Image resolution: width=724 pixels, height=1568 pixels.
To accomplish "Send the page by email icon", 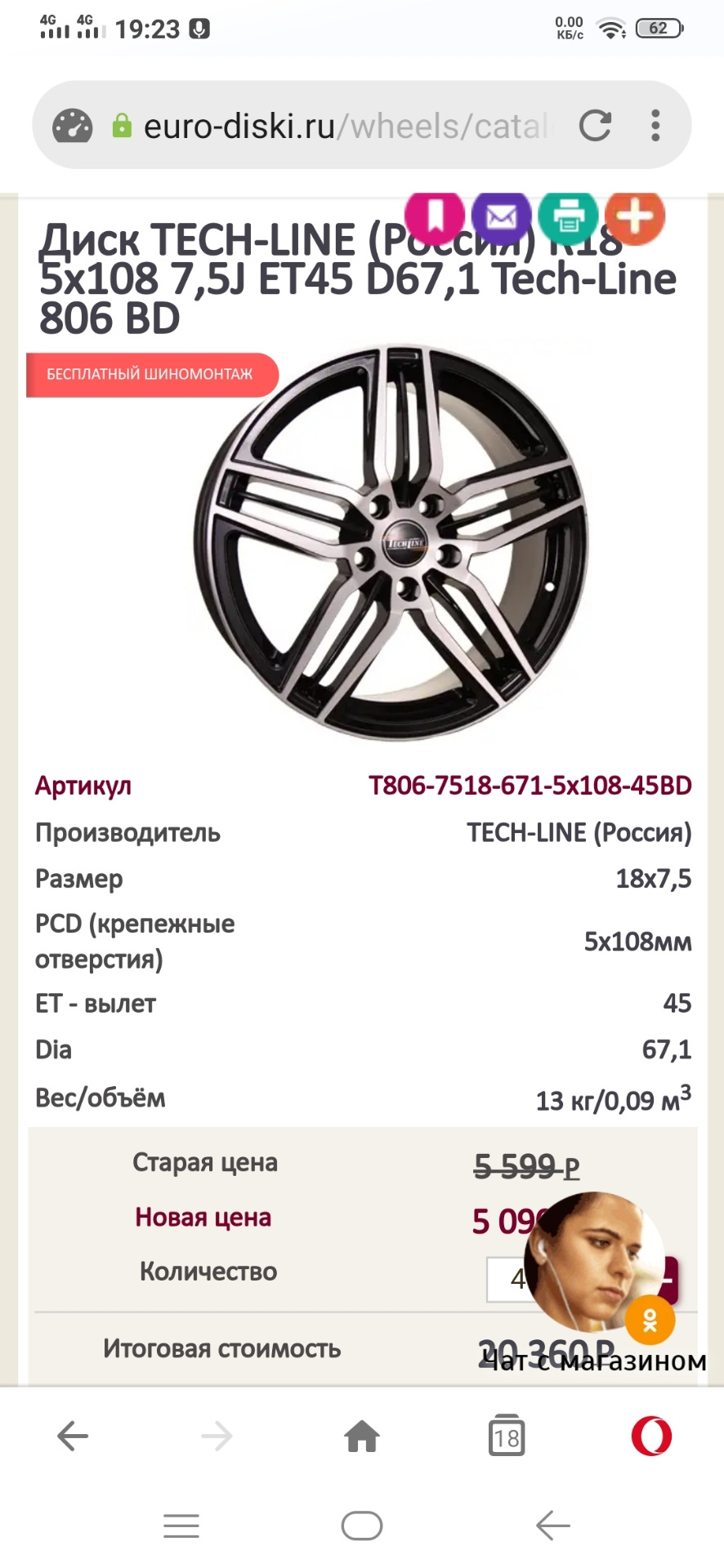I will [x=501, y=217].
